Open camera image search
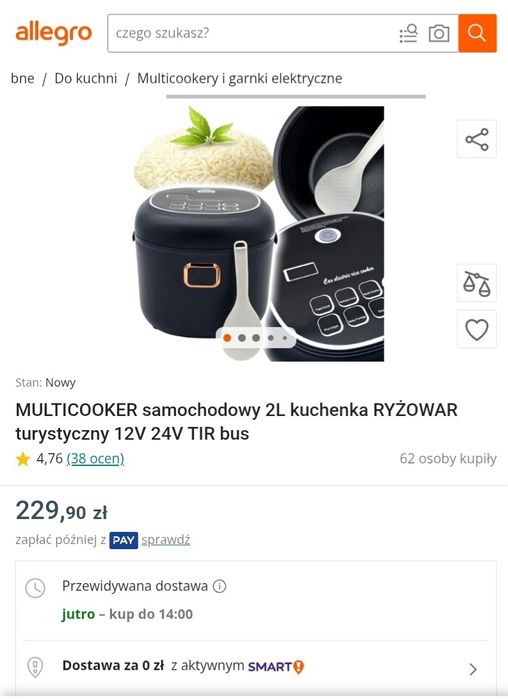Viewport: 508px width, 699px height. tap(438, 33)
